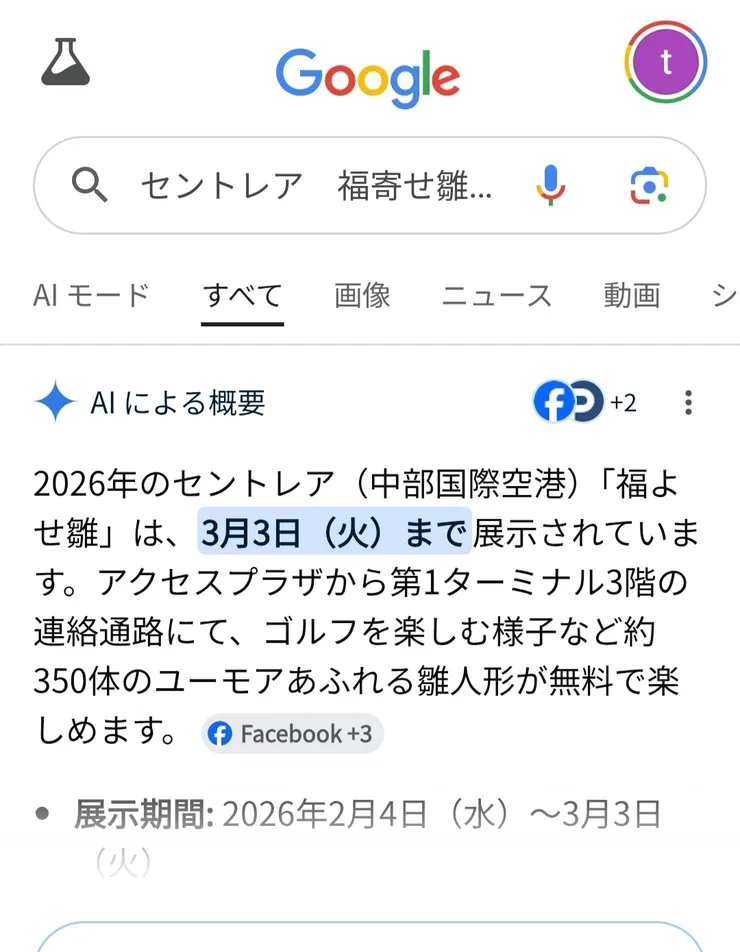Open the account profile avatar
The image size is (740, 952).
[666, 62]
